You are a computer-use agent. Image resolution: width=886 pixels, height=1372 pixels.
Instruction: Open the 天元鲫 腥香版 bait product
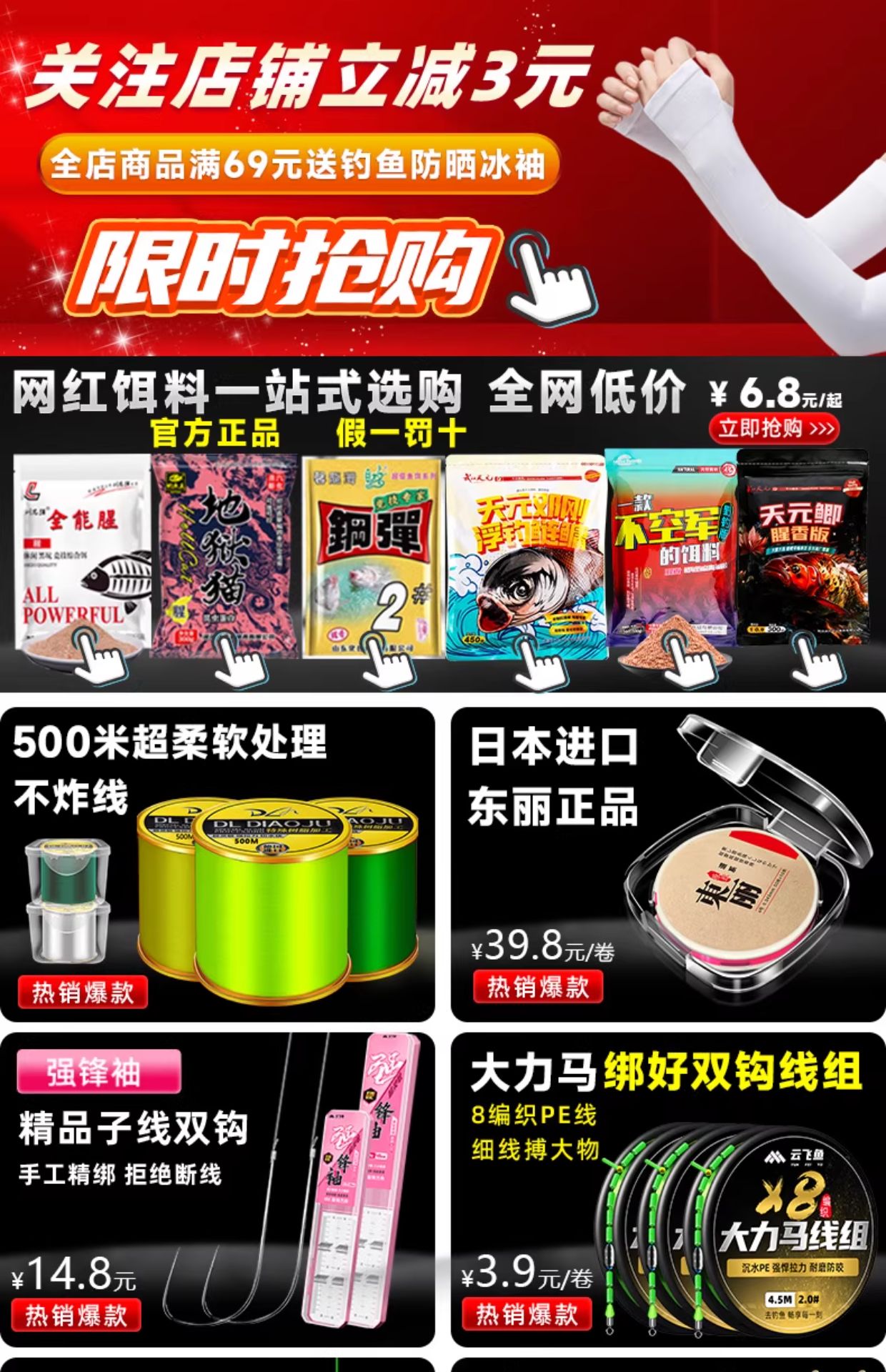803,550
